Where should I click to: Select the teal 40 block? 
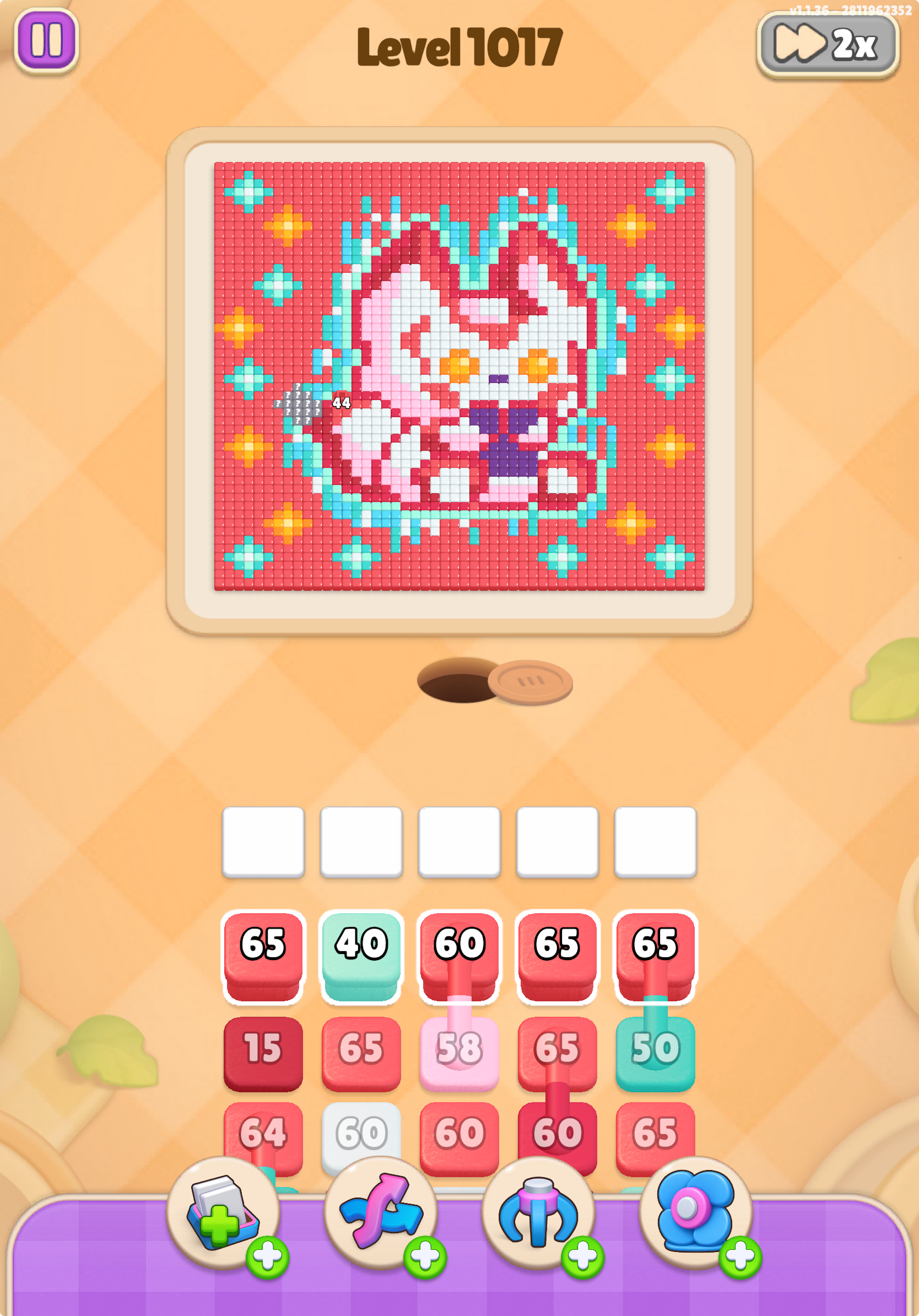pyautogui.click(x=361, y=957)
